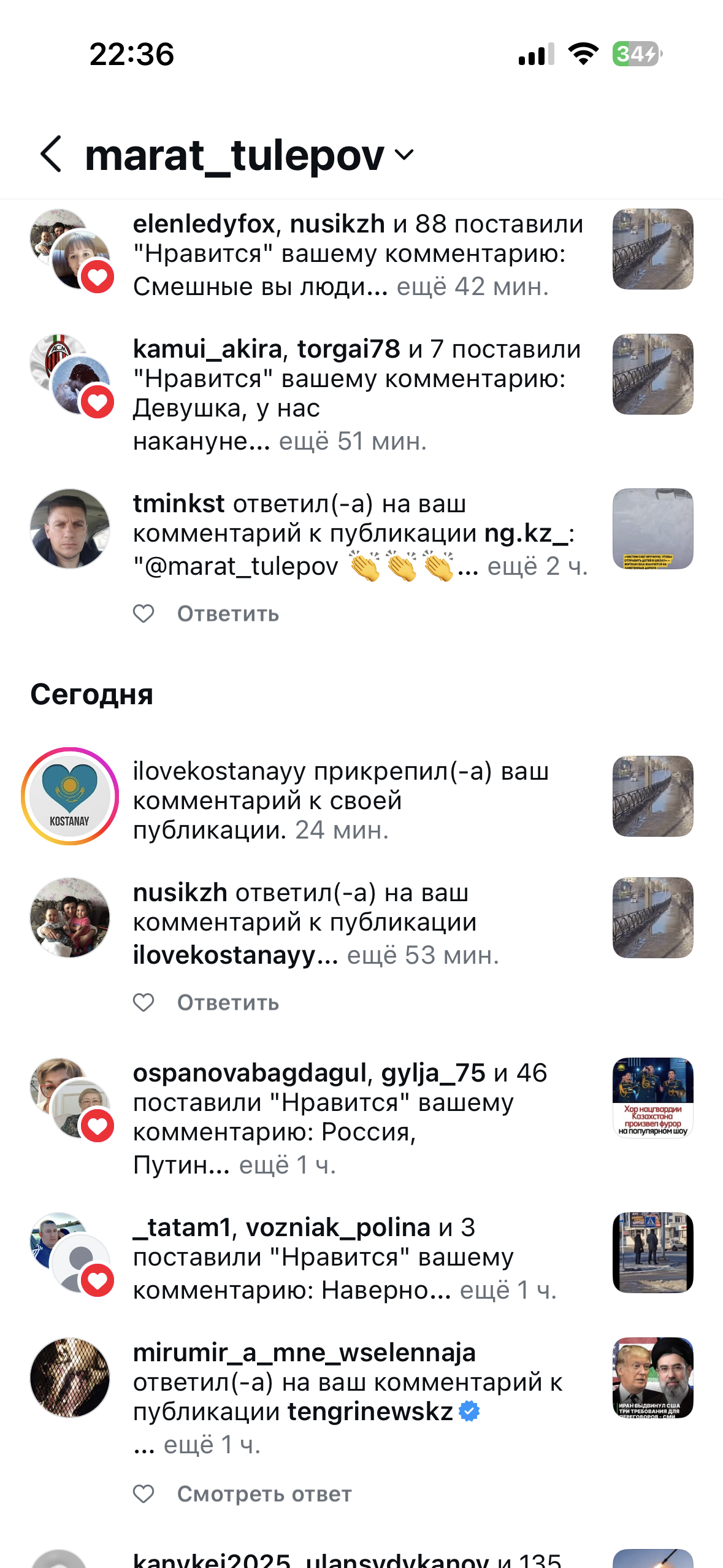The image size is (723, 1568).
Task: Open mirumir_a_mne_wselennaja's profile picture
Action: click(70, 1377)
